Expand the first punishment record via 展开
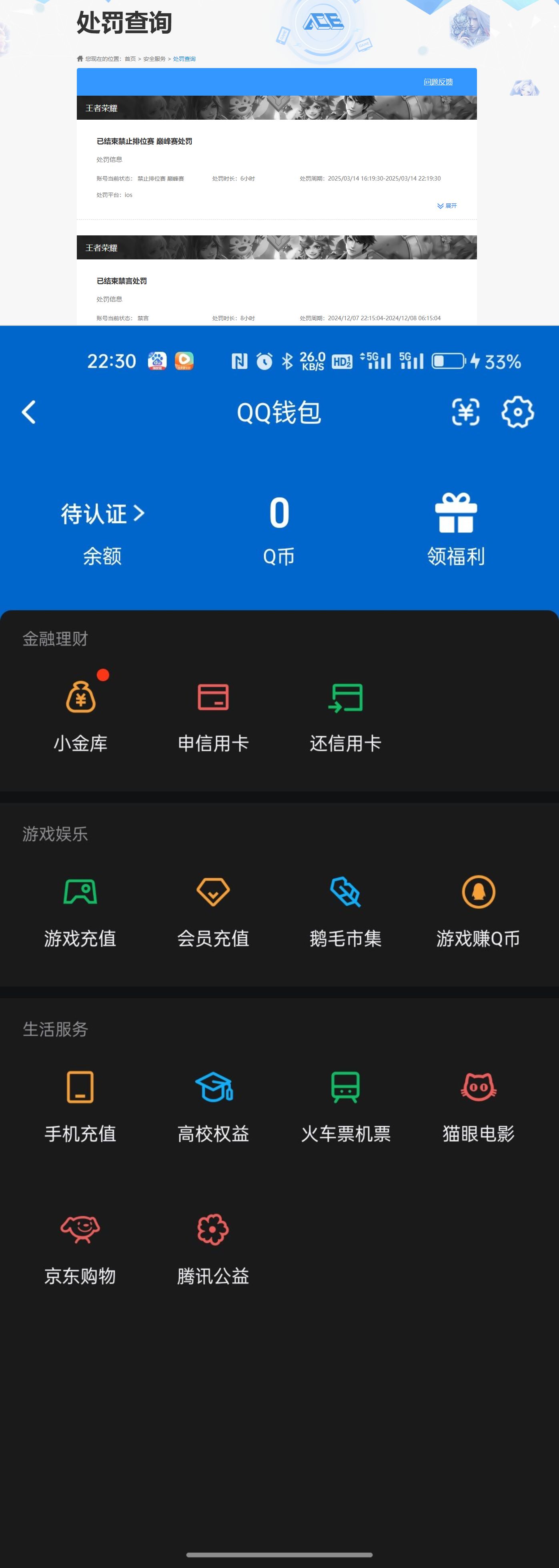The width and height of the screenshot is (559, 1568). click(447, 206)
